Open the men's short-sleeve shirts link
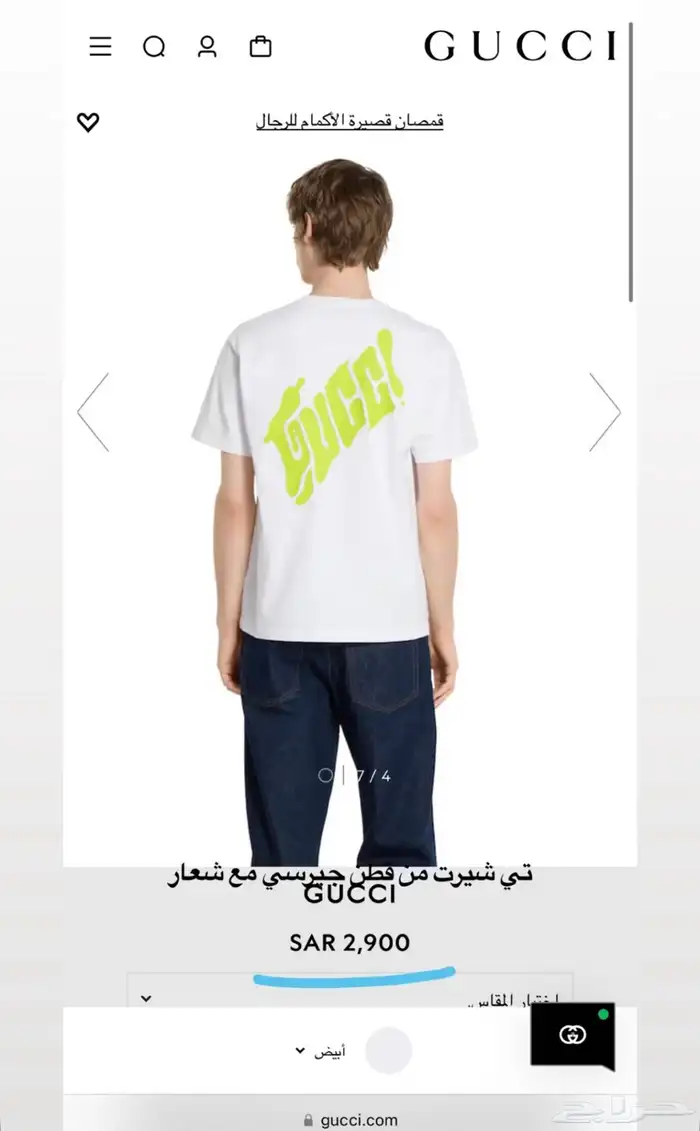The width and height of the screenshot is (700, 1131). pos(349,121)
